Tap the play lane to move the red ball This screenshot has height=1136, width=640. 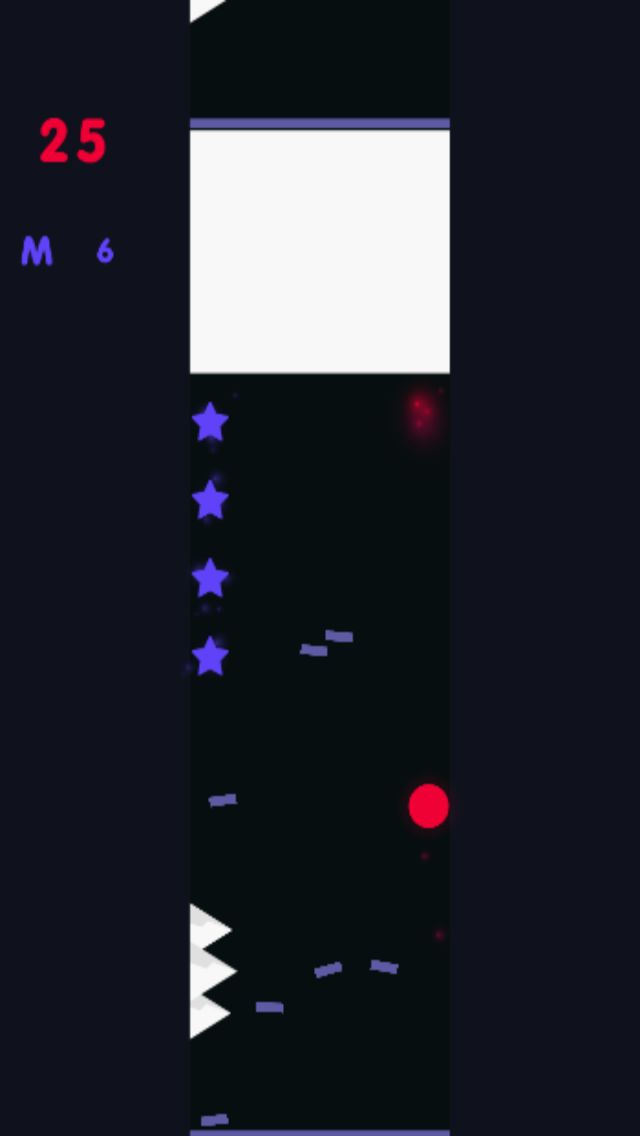tap(320, 568)
